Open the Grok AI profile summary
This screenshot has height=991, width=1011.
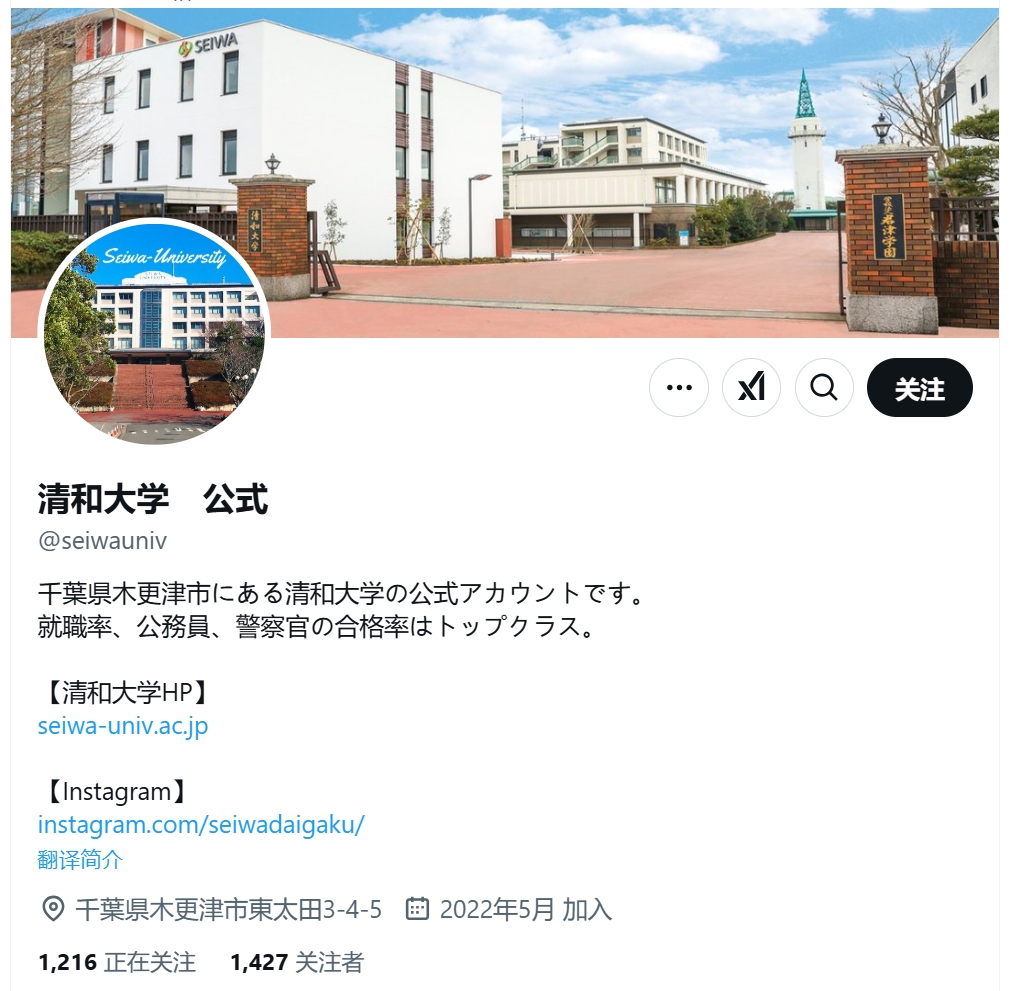pyautogui.click(x=751, y=387)
